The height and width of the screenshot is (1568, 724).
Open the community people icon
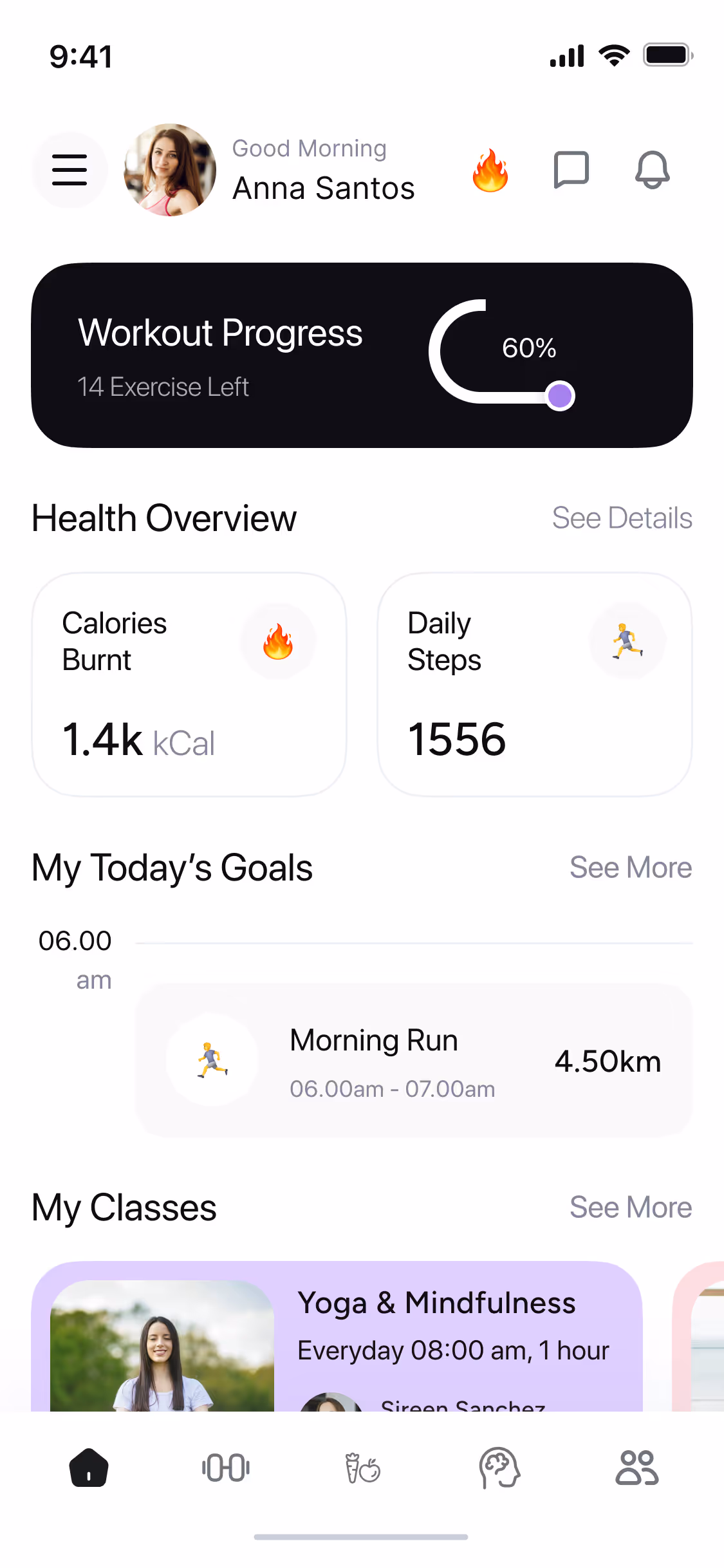click(x=636, y=1469)
